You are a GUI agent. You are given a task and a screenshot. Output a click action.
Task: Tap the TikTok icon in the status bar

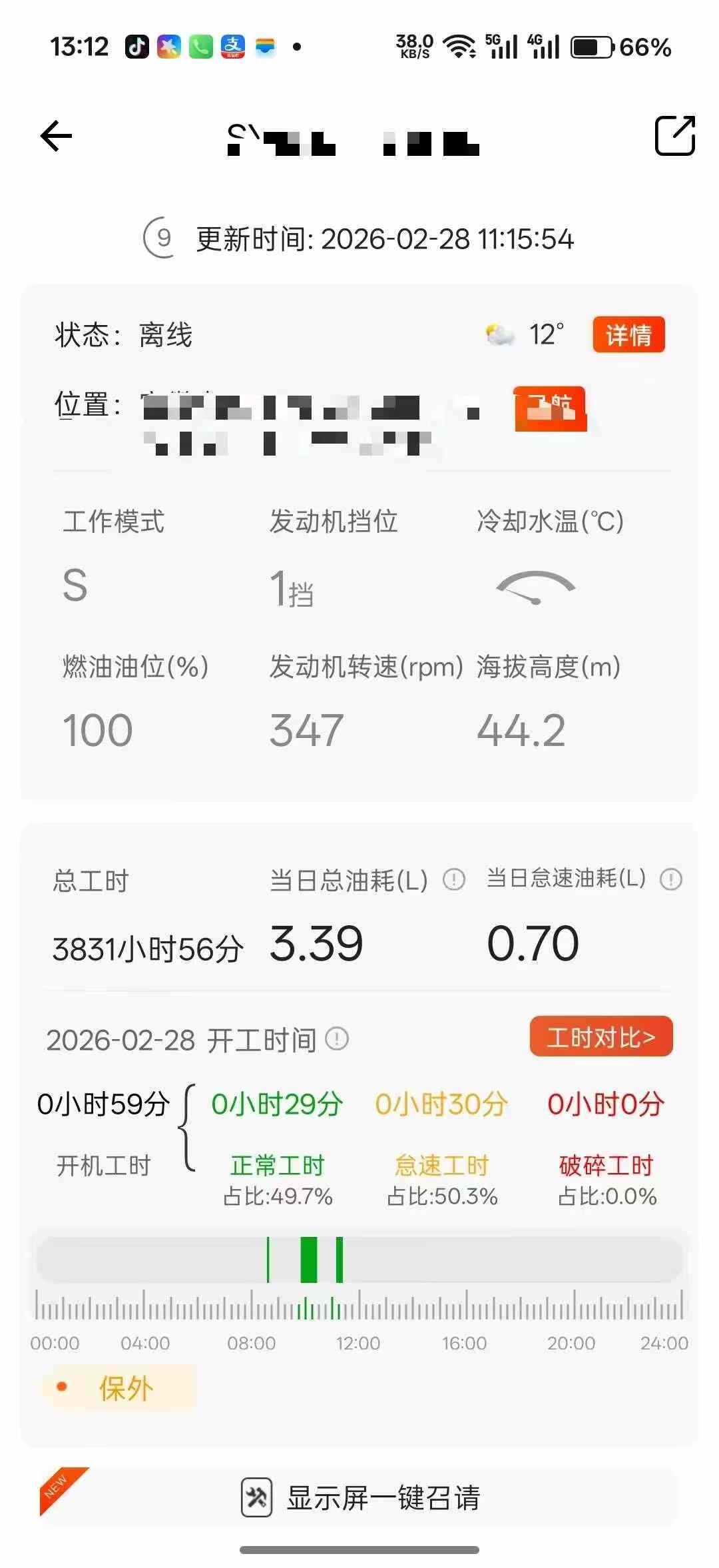coord(136,47)
